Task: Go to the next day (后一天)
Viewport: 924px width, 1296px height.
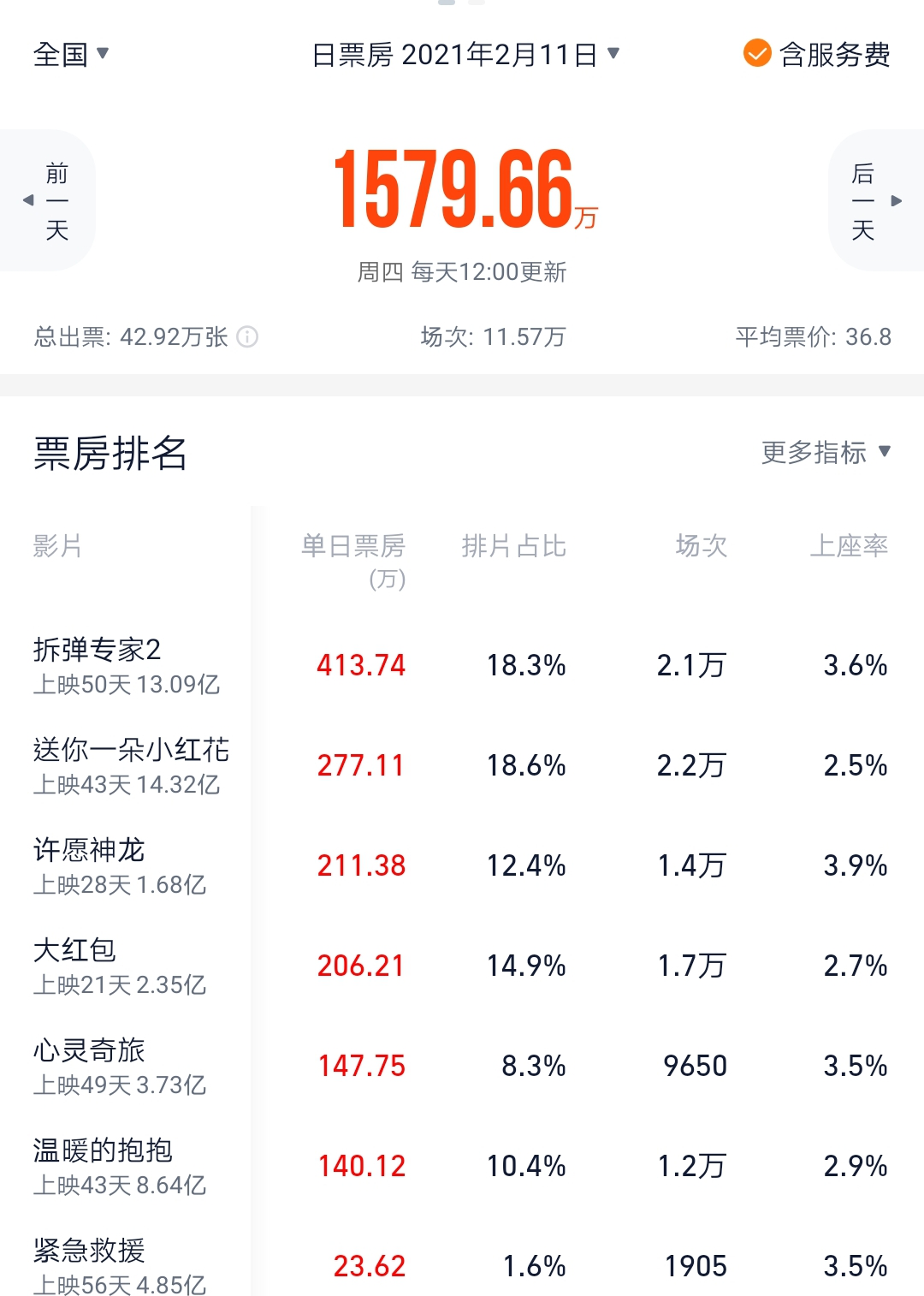Action: coord(874,201)
